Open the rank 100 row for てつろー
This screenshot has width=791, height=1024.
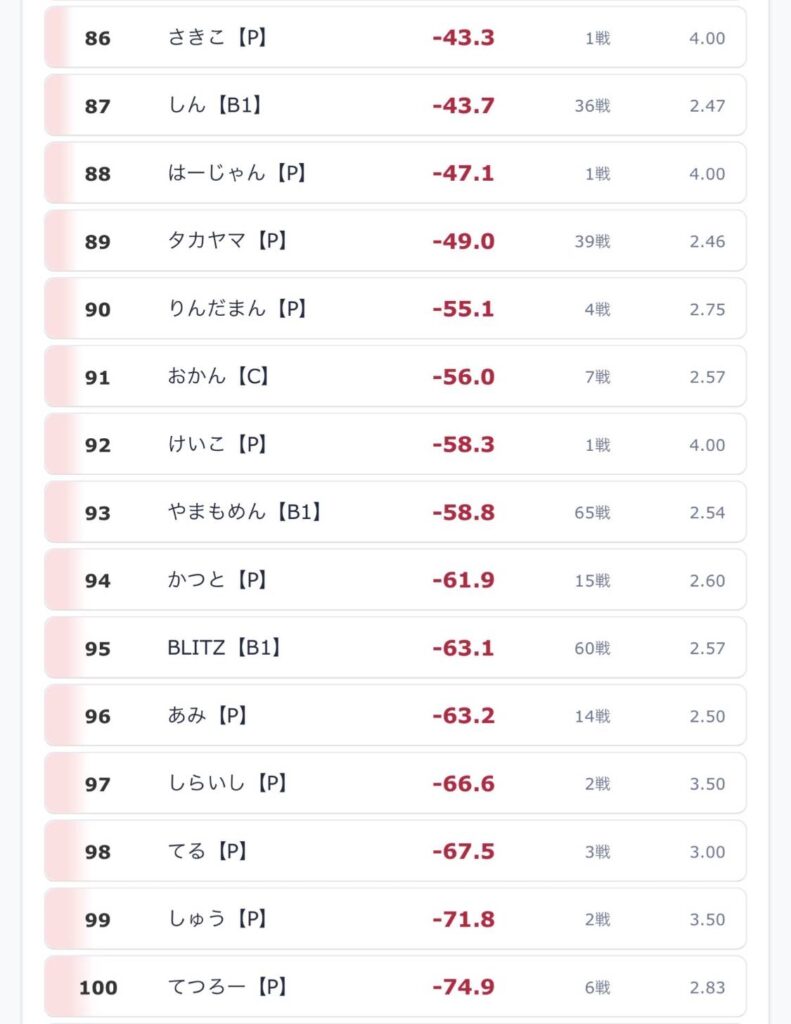pyautogui.click(x=395, y=986)
